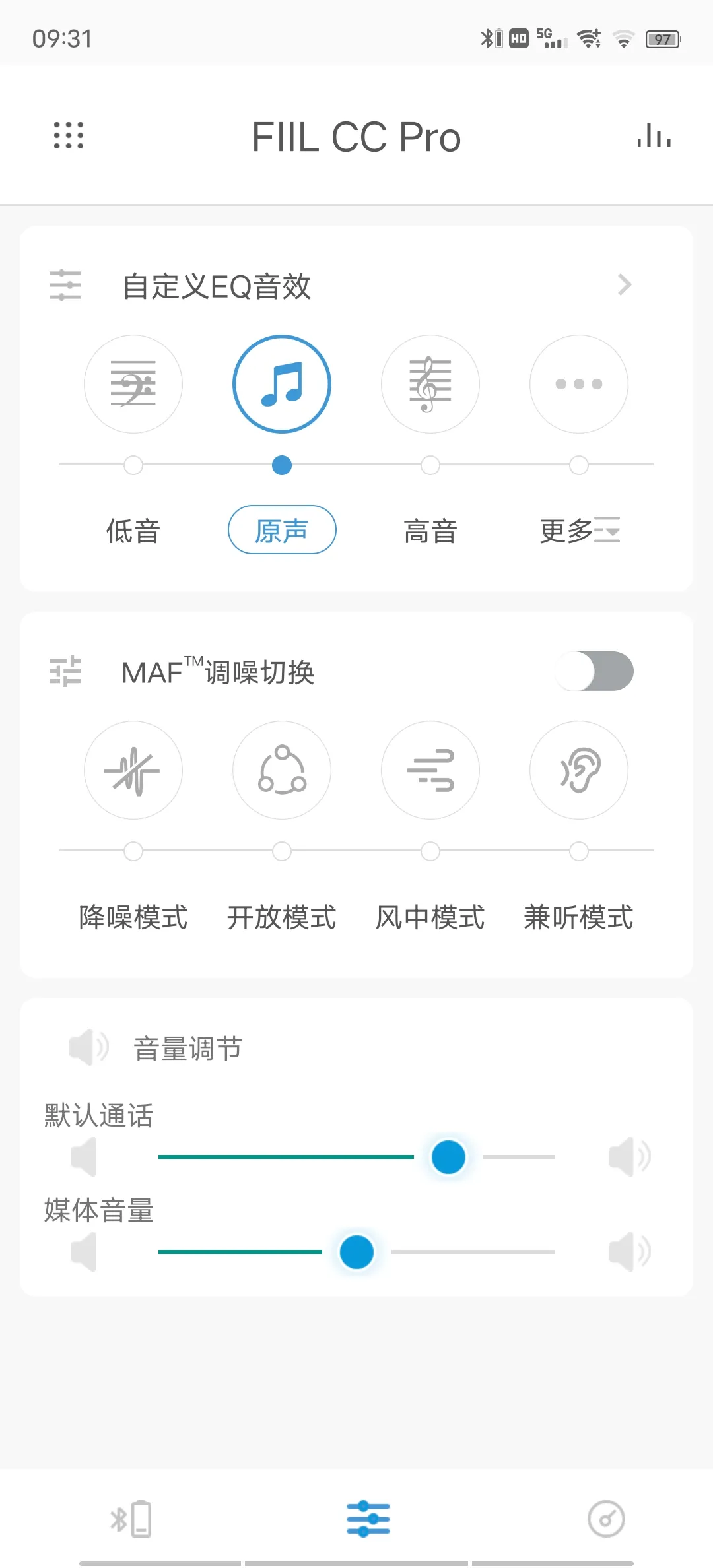Enable 风中模式 wind mode
713x1568 pixels.
[430, 770]
